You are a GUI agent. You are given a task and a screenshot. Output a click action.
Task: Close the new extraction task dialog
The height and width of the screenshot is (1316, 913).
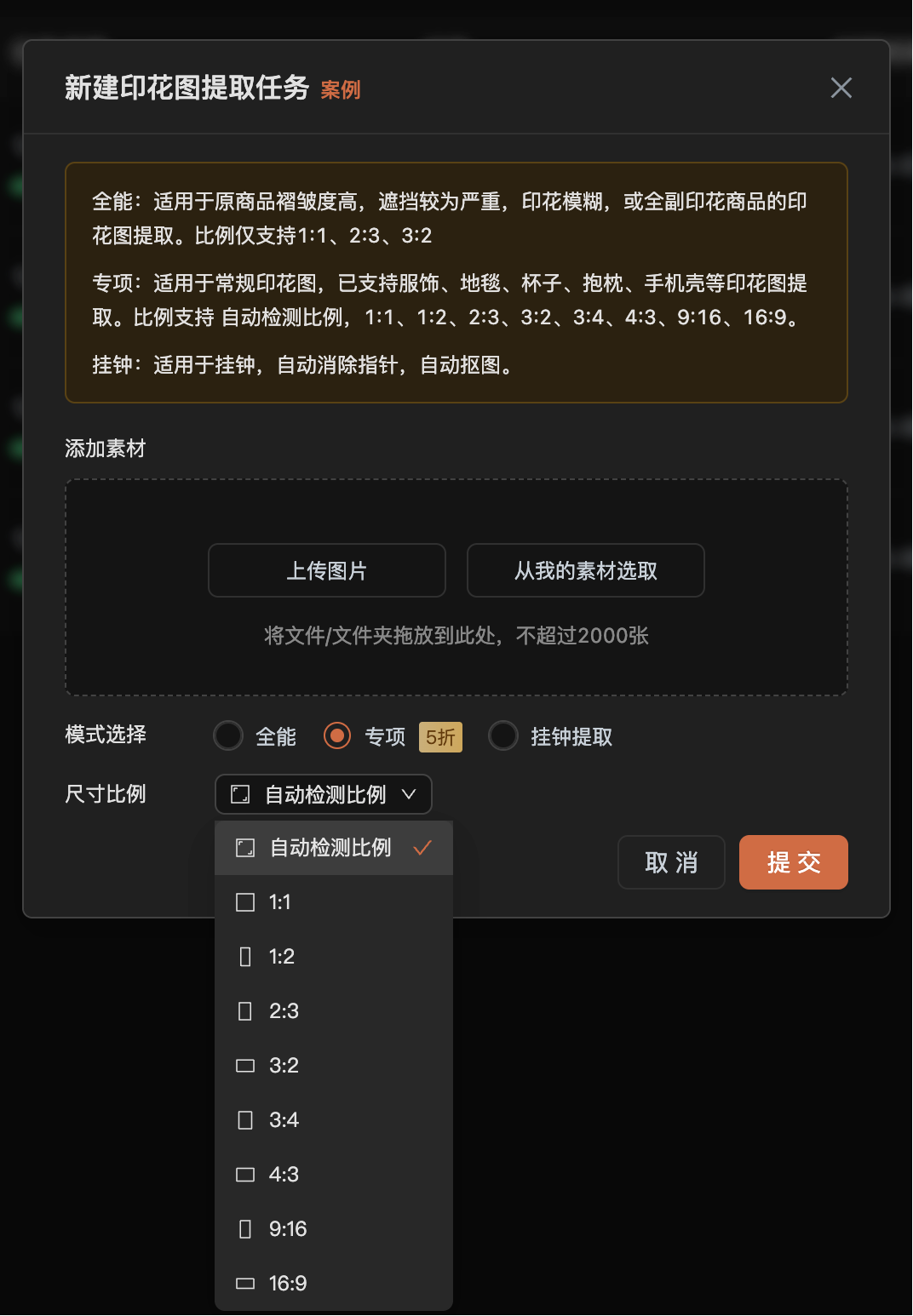click(841, 88)
